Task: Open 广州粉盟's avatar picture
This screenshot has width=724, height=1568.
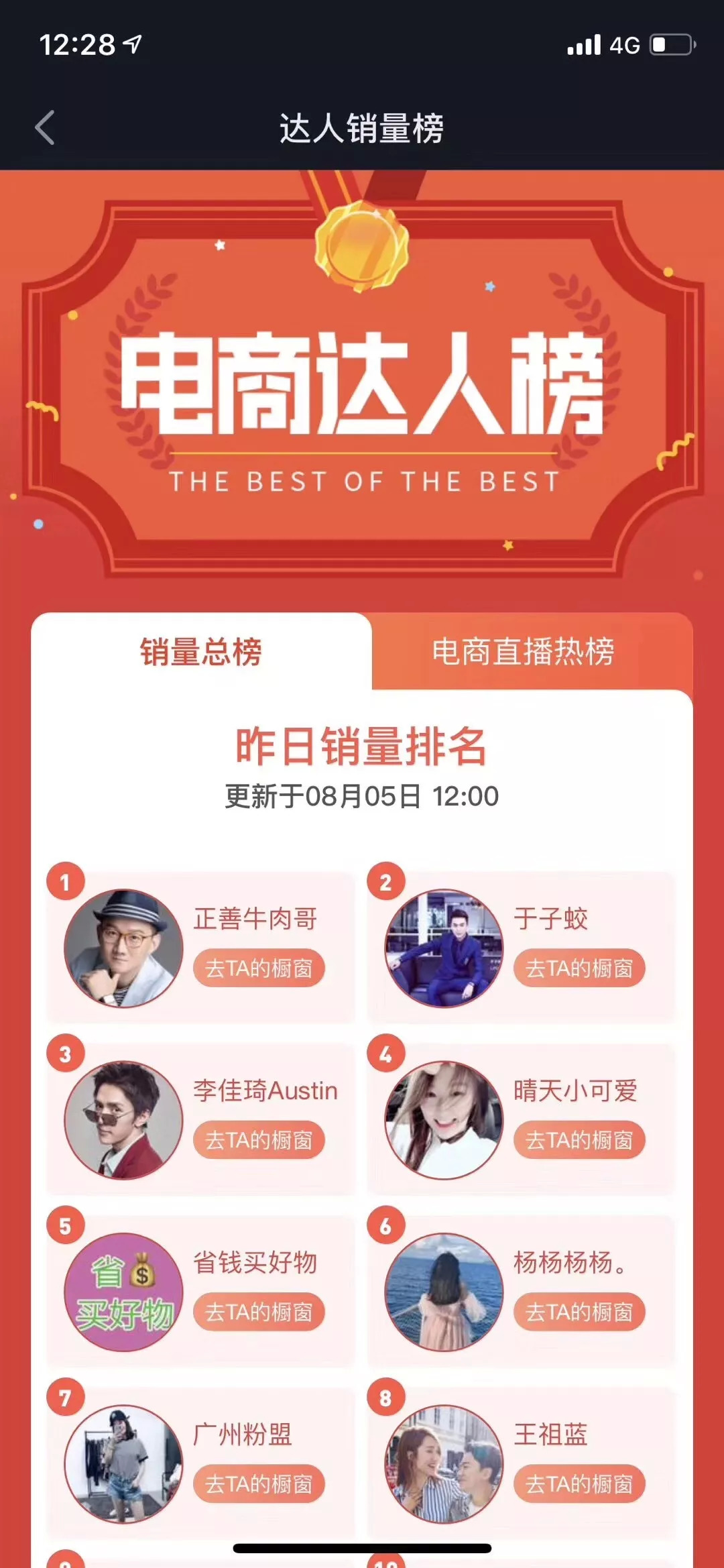Action: point(123,1464)
